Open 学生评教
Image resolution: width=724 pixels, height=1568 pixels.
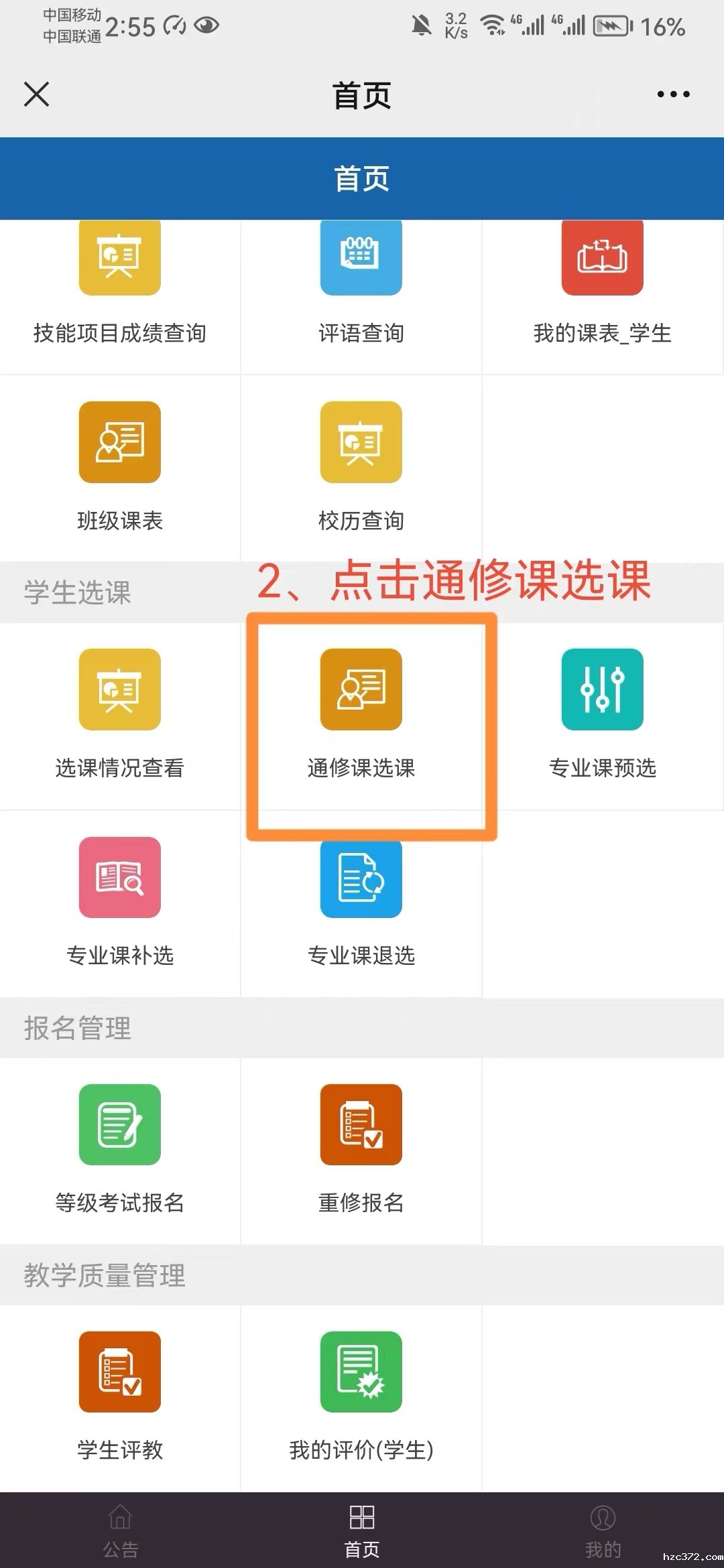pyautogui.click(x=120, y=1396)
